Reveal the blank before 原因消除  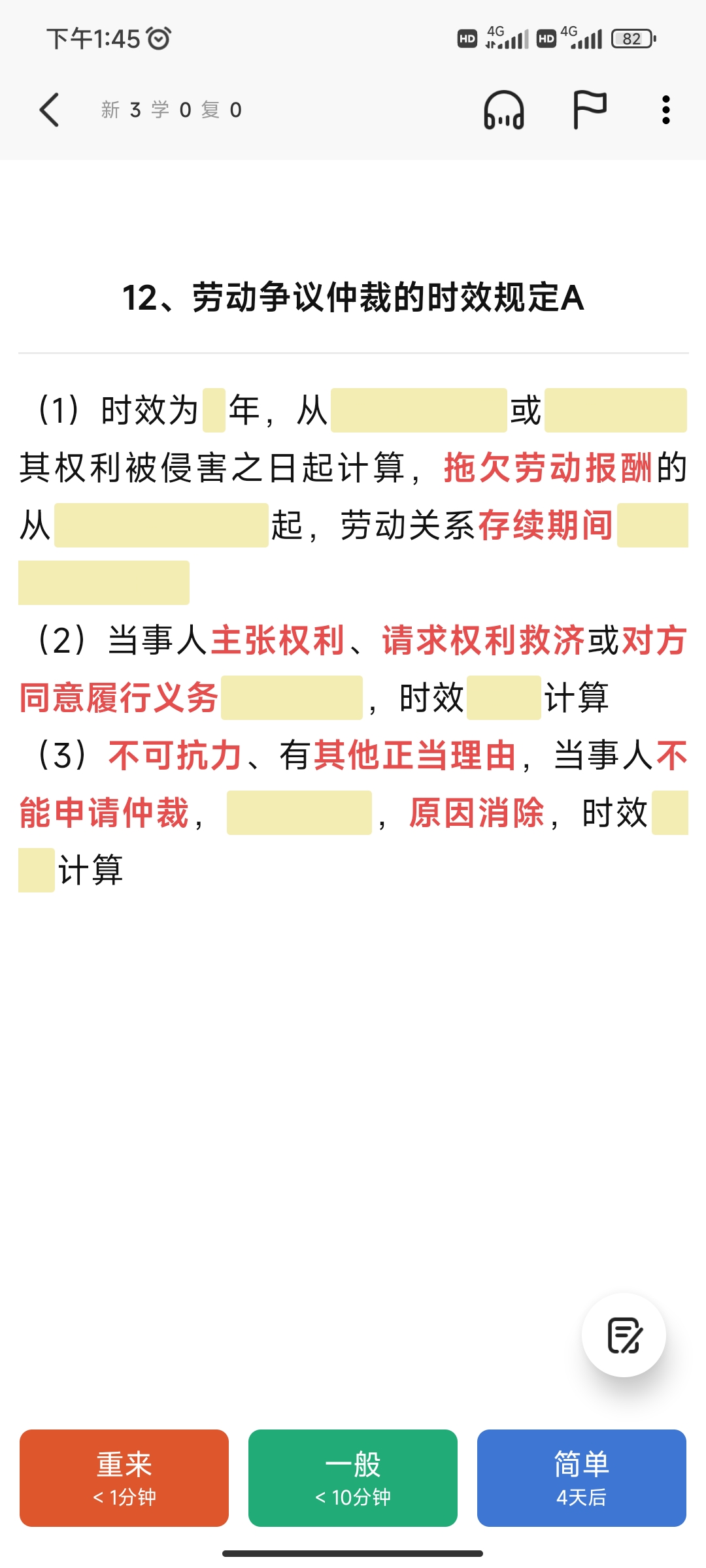pyautogui.click(x=299, y=813)
